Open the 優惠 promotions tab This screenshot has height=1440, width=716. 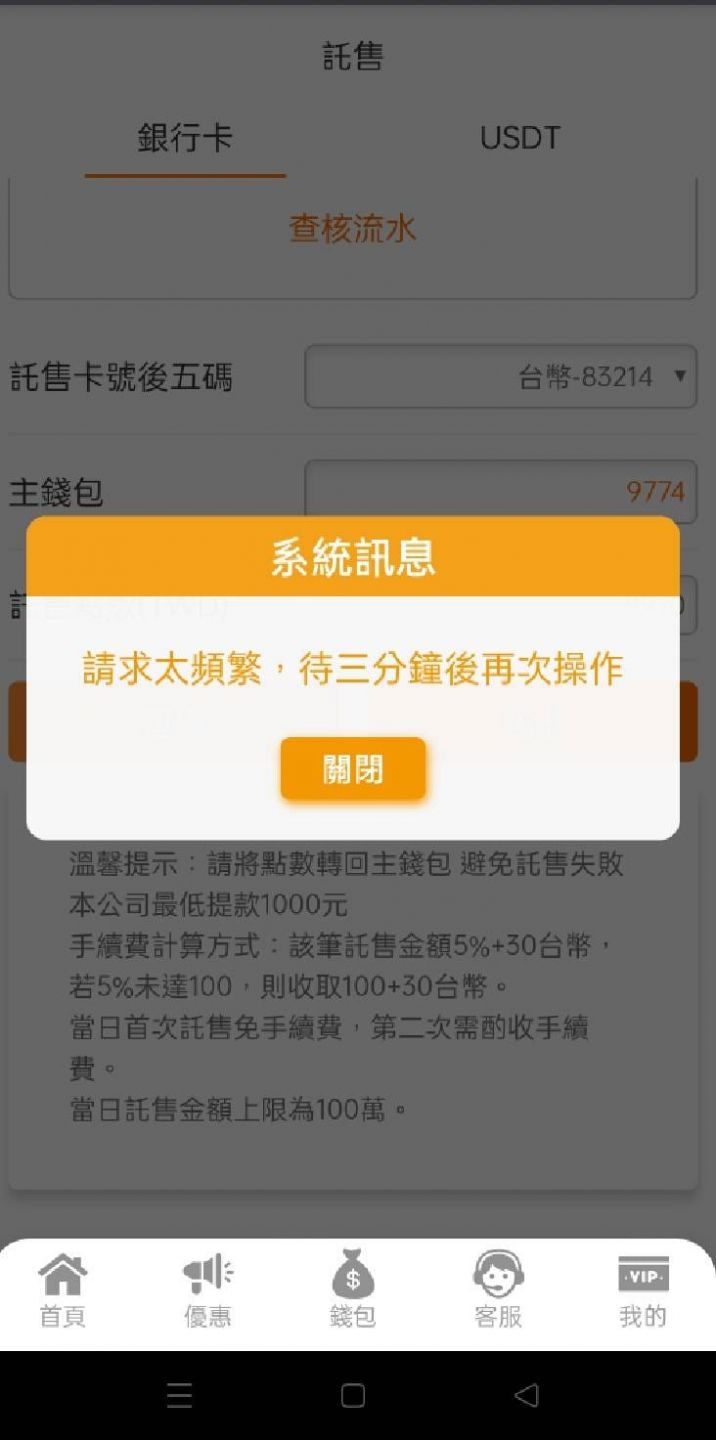tap(208, 1290)
